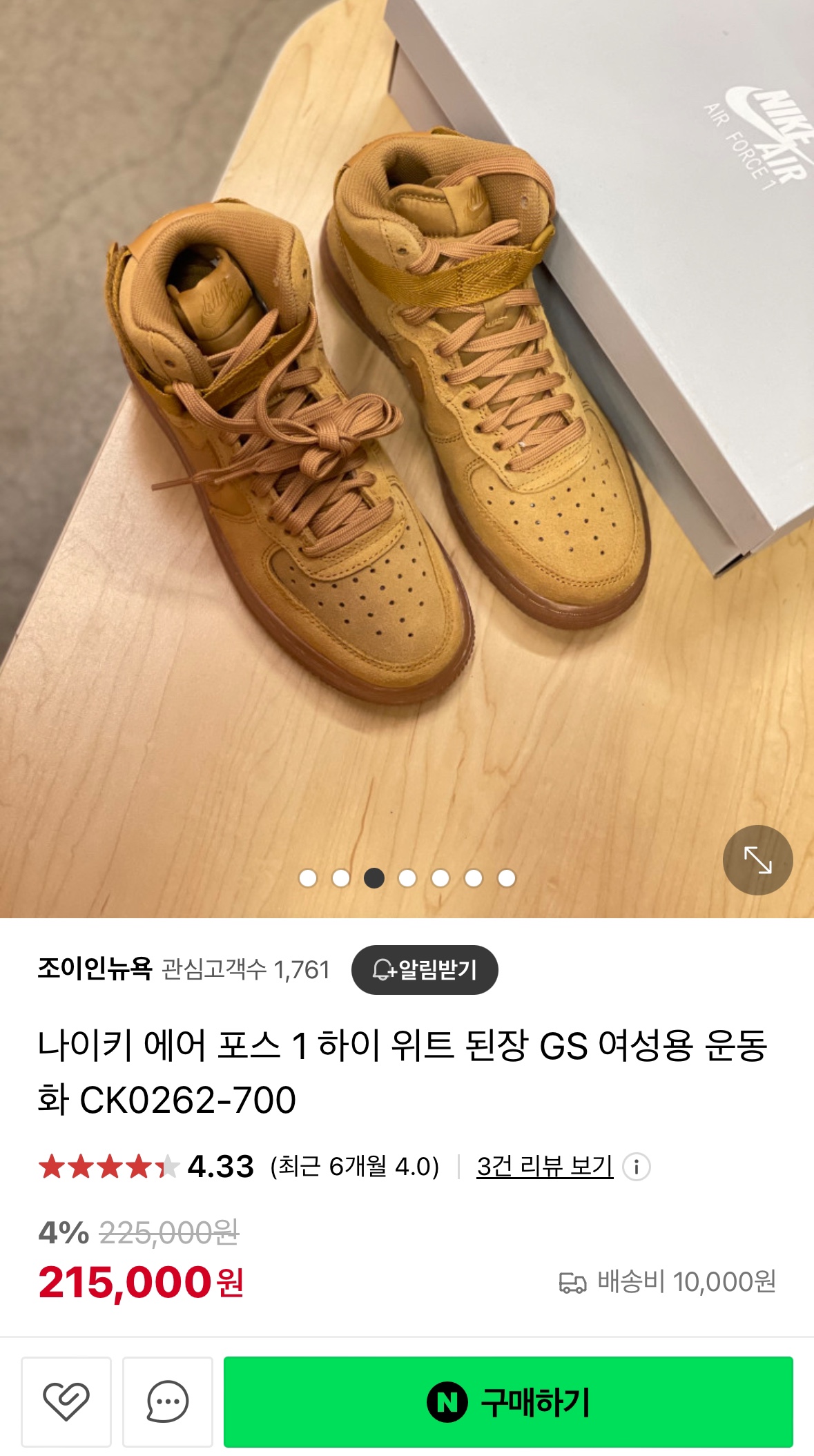Screen dimensions: 814x1456
Task: Tap the green 구매하기 buy button
Action: [x=508, y=1401]
